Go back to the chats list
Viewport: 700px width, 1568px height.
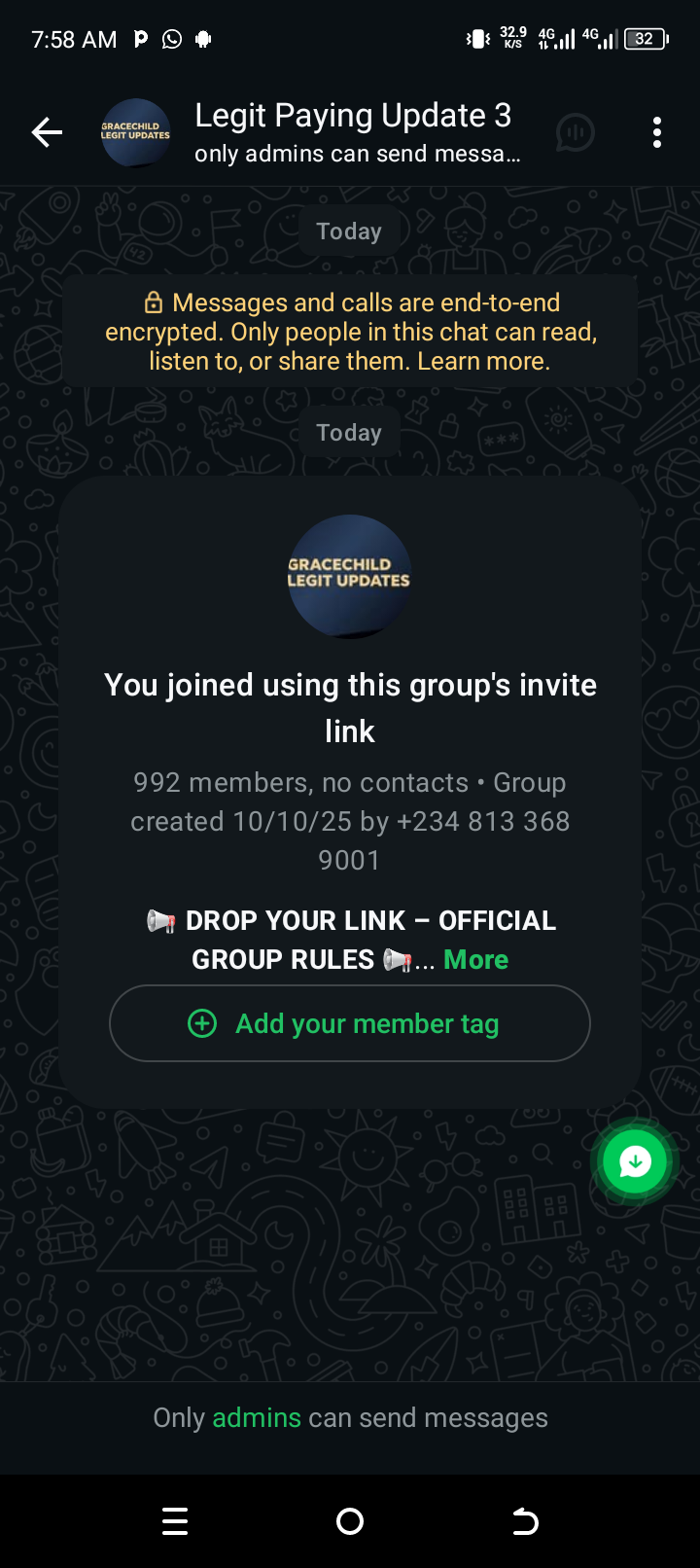click(x=47, y=132)
